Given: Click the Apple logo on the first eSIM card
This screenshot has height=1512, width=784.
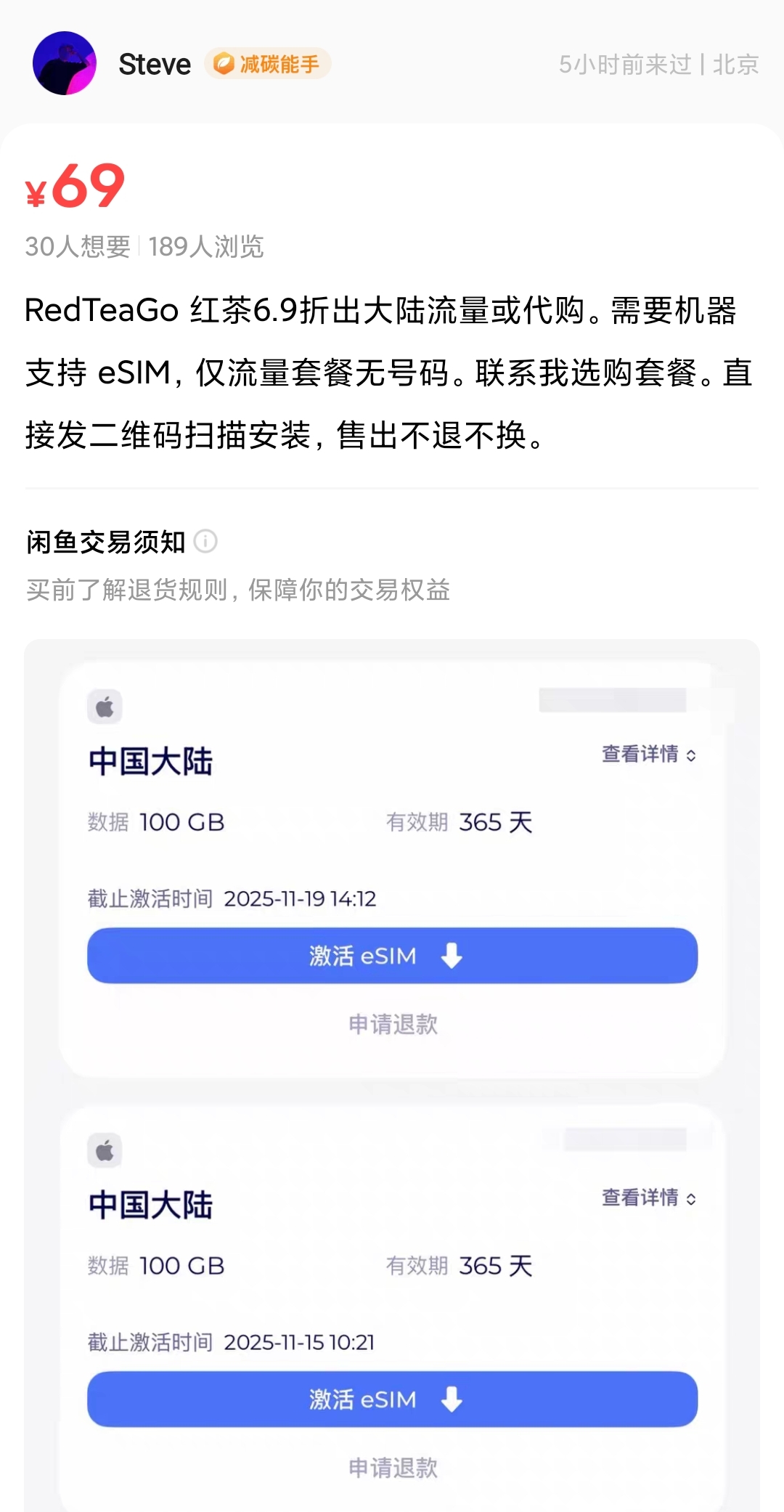Looking at the screenshot, I should (x=104, y=705).
